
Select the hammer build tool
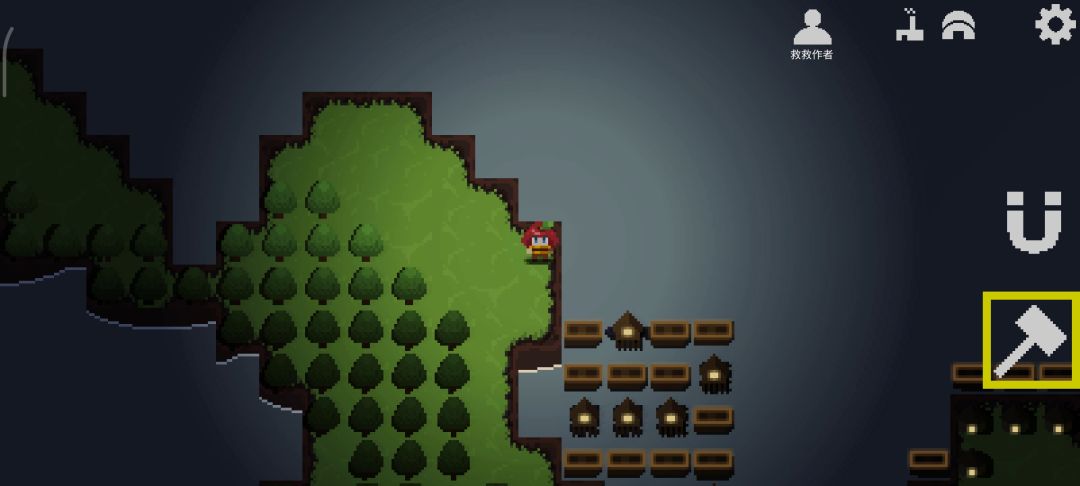[x=1031, y=341]
